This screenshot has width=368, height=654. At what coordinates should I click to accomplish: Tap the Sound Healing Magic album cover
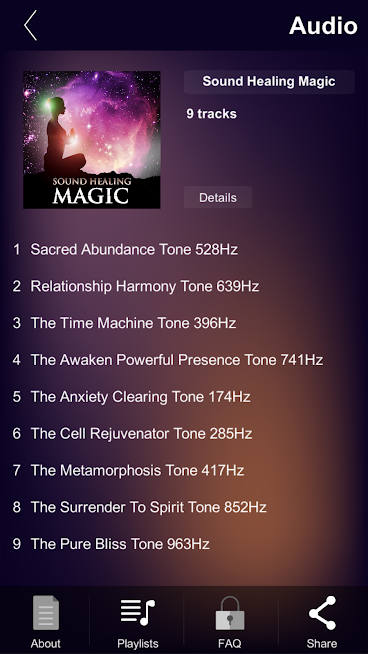tap(92, 140)
